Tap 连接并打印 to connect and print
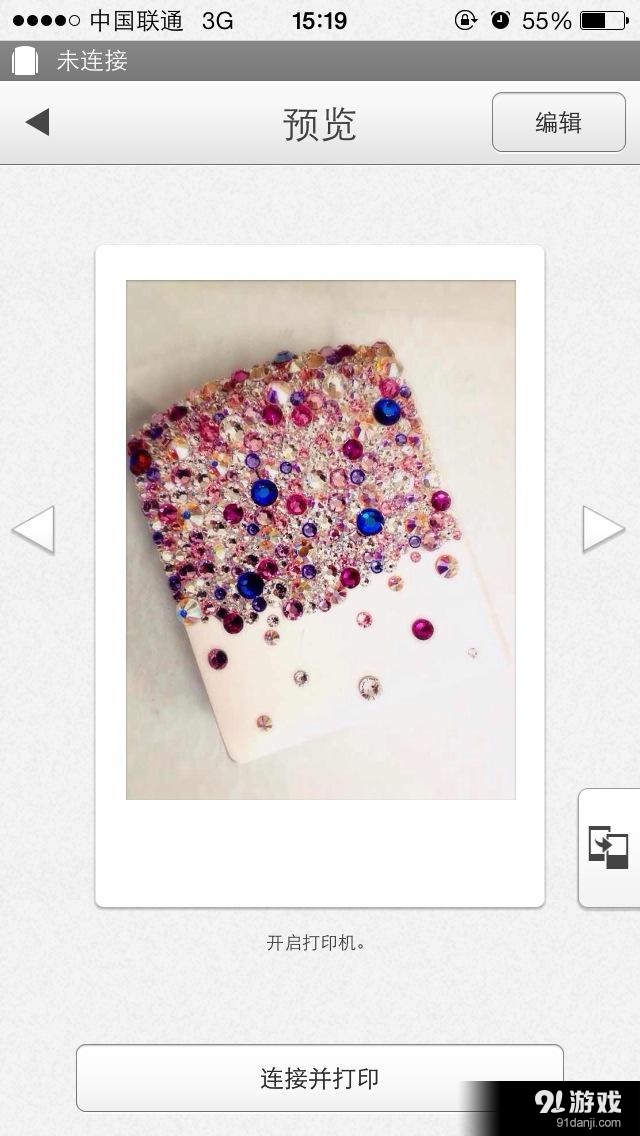 [319, 1078]
